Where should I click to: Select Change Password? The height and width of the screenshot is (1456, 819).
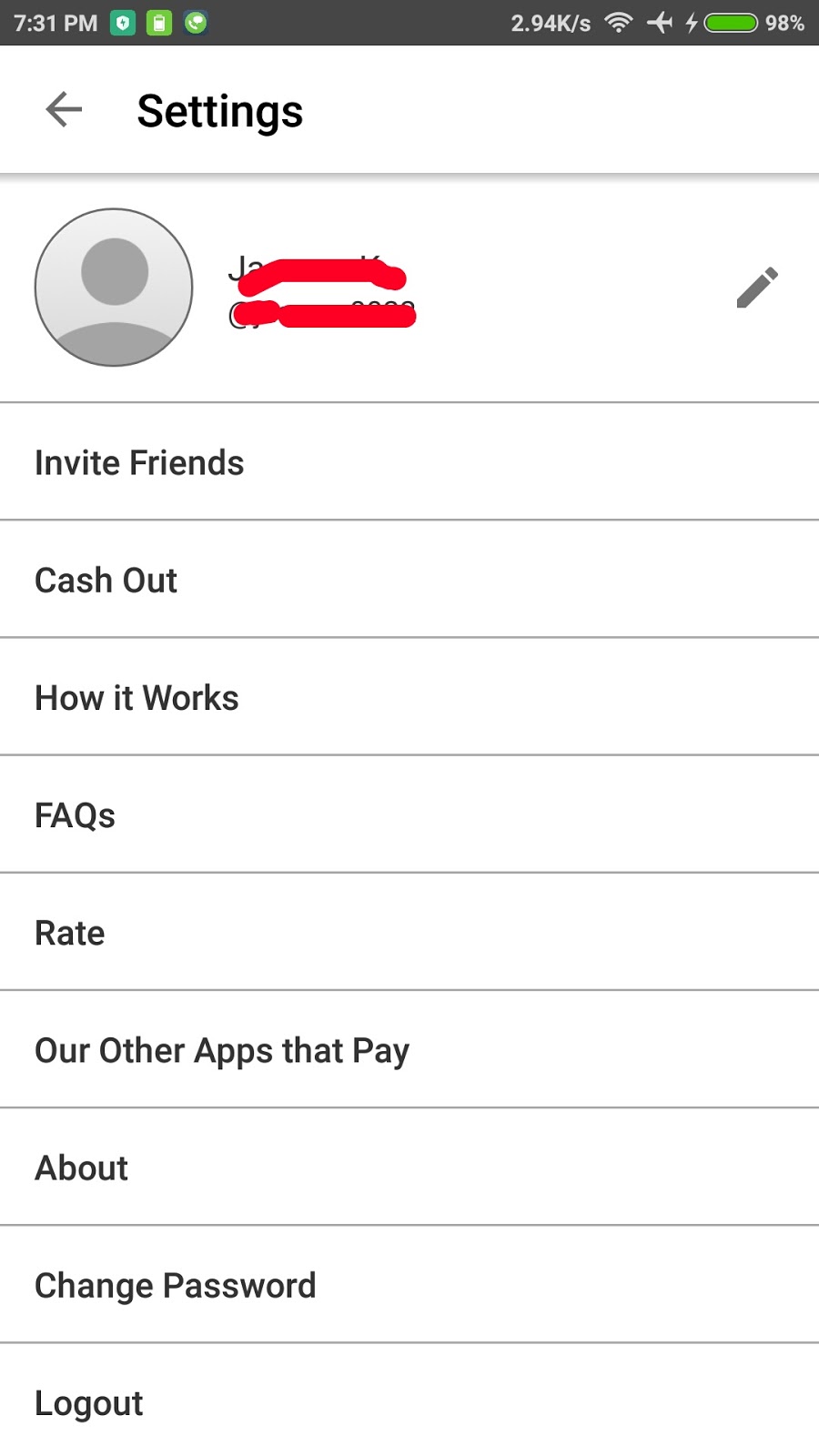pyautogui.click(x=176, y=1285)
